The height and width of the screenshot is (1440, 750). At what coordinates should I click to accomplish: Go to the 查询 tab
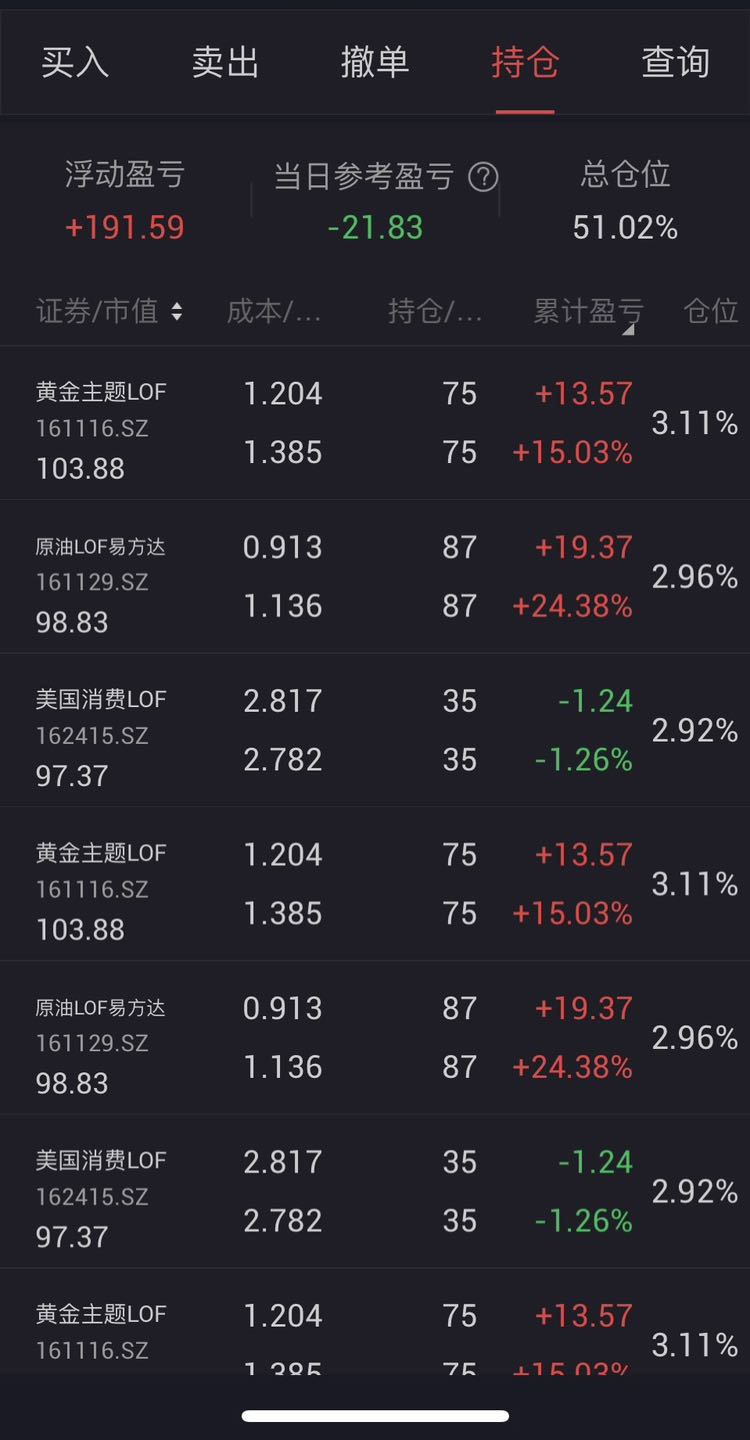click(675, 62)
